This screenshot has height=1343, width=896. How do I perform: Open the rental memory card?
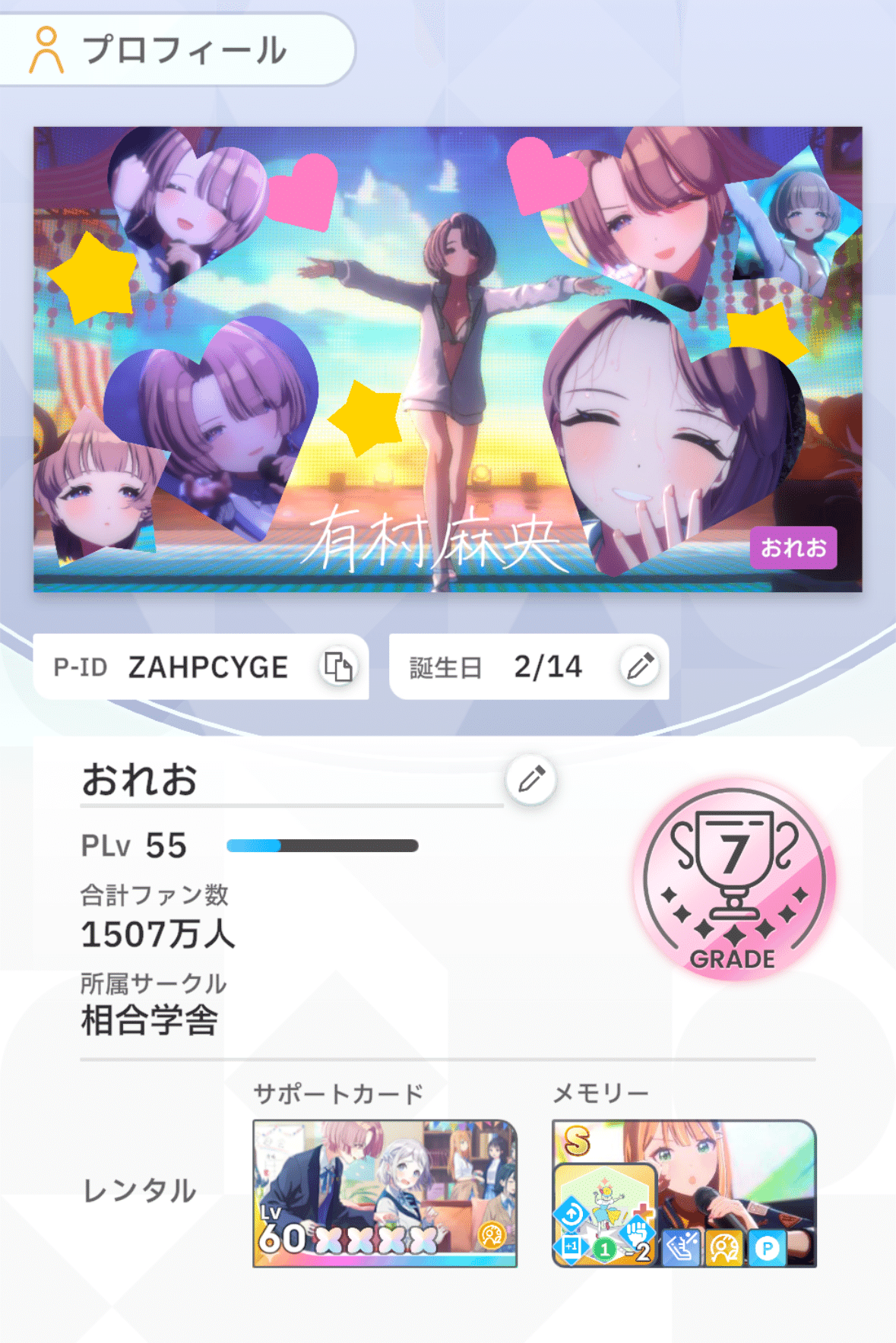pyautogui.click(x=684, y=1193)
